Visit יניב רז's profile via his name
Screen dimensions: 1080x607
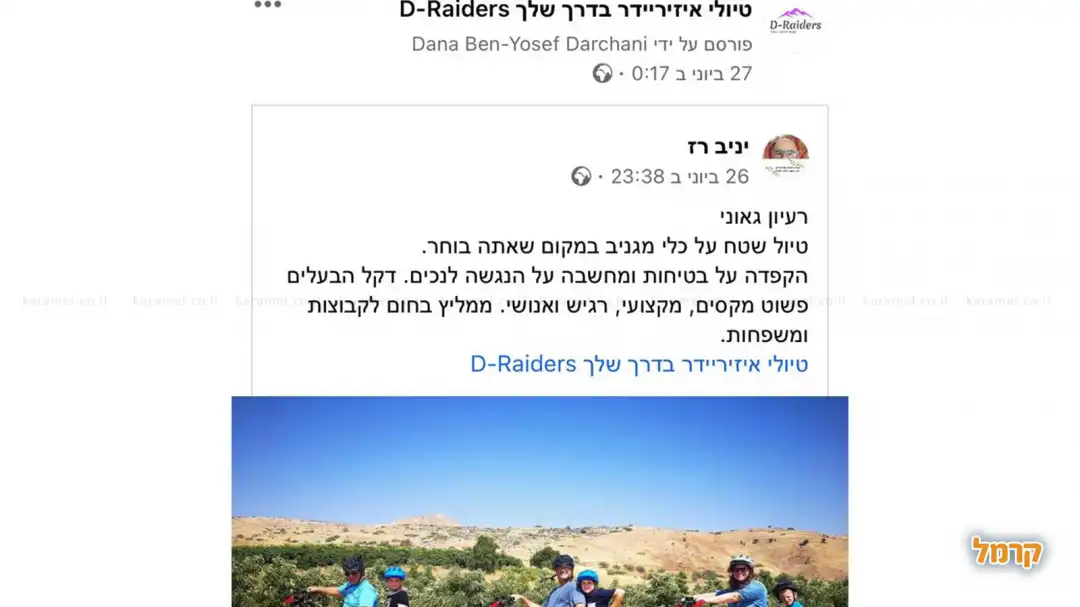click(x=719, y=146)
